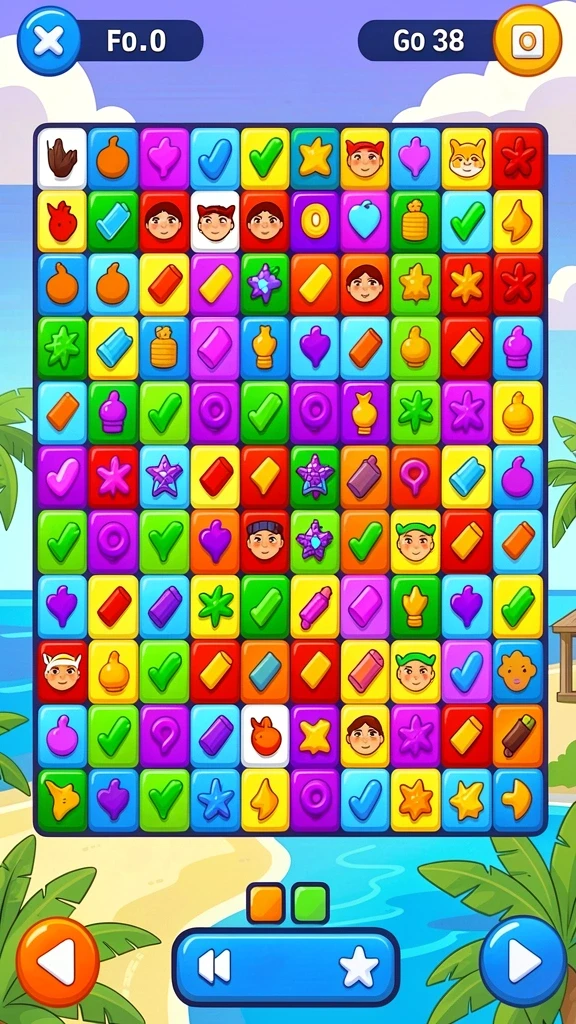Image resolution: width=576 pixels, height=1024 pixels.
Task: Select the green square below the board
Action: coord(310,903)
